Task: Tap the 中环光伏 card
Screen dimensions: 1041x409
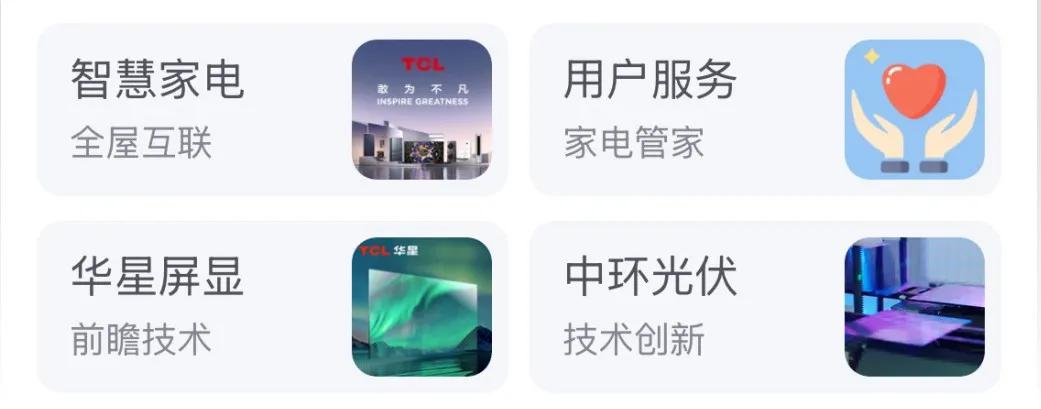Action: (764, 307)
